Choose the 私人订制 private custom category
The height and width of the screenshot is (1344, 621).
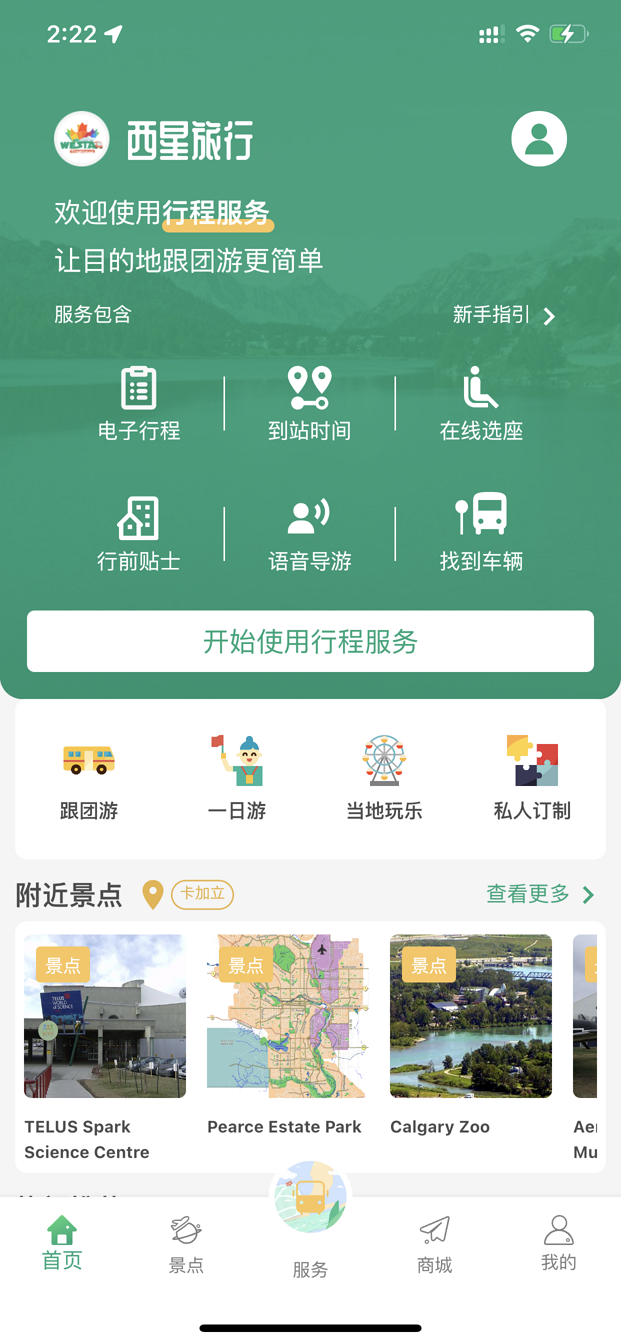click(532, 778)
